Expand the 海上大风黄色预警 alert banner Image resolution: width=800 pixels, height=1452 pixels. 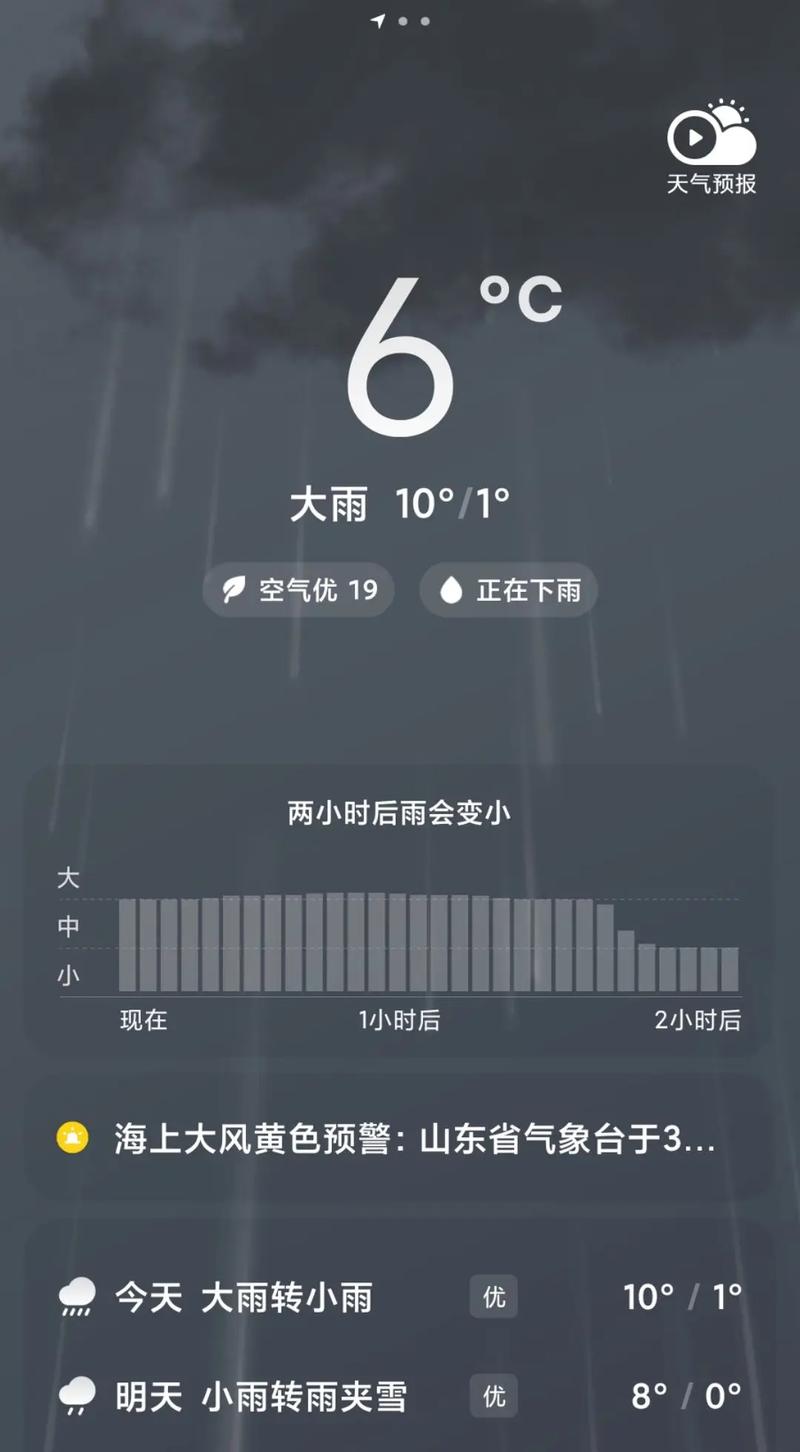click(400, 1138)
